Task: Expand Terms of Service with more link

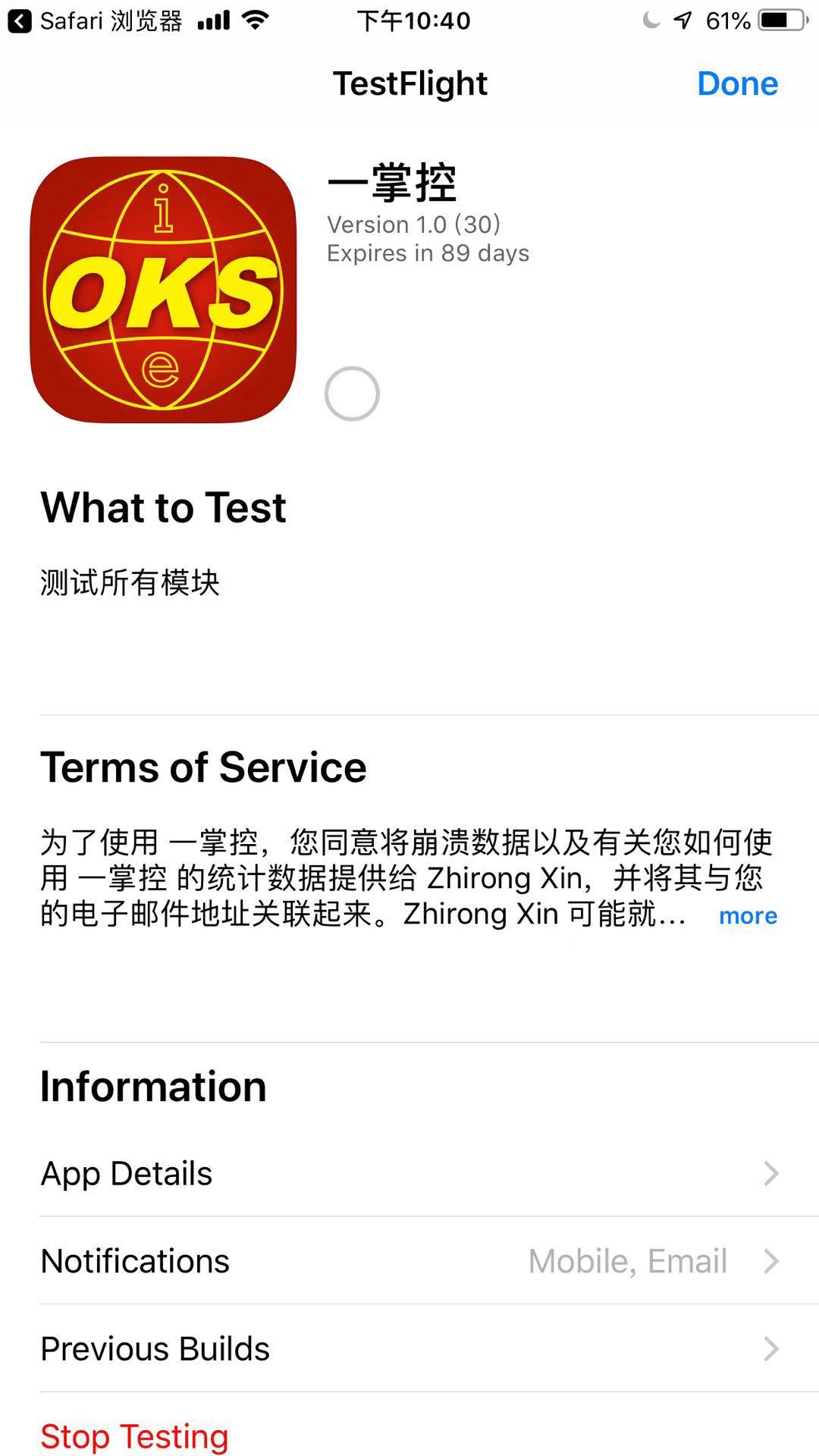Action: (x=748, y=916)
